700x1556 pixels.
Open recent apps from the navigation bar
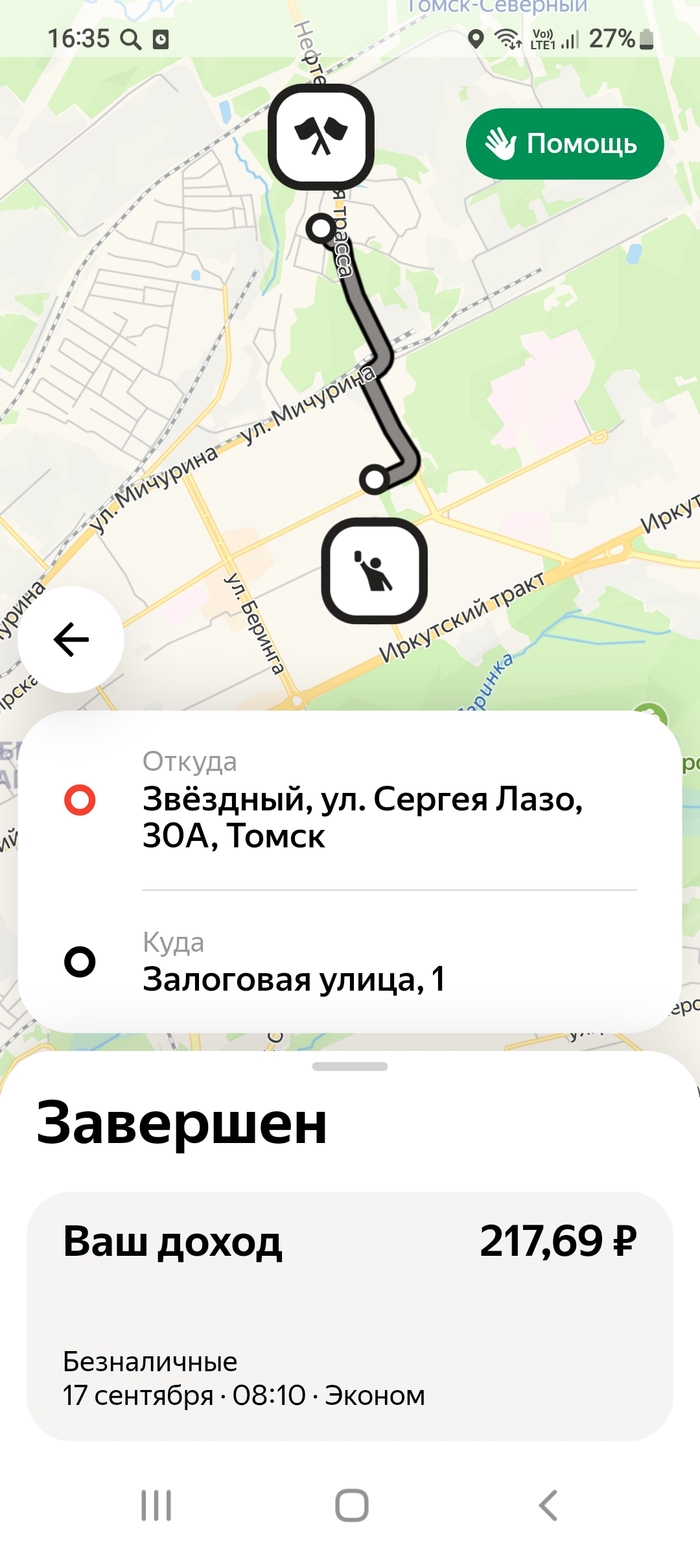[156, 1505]
